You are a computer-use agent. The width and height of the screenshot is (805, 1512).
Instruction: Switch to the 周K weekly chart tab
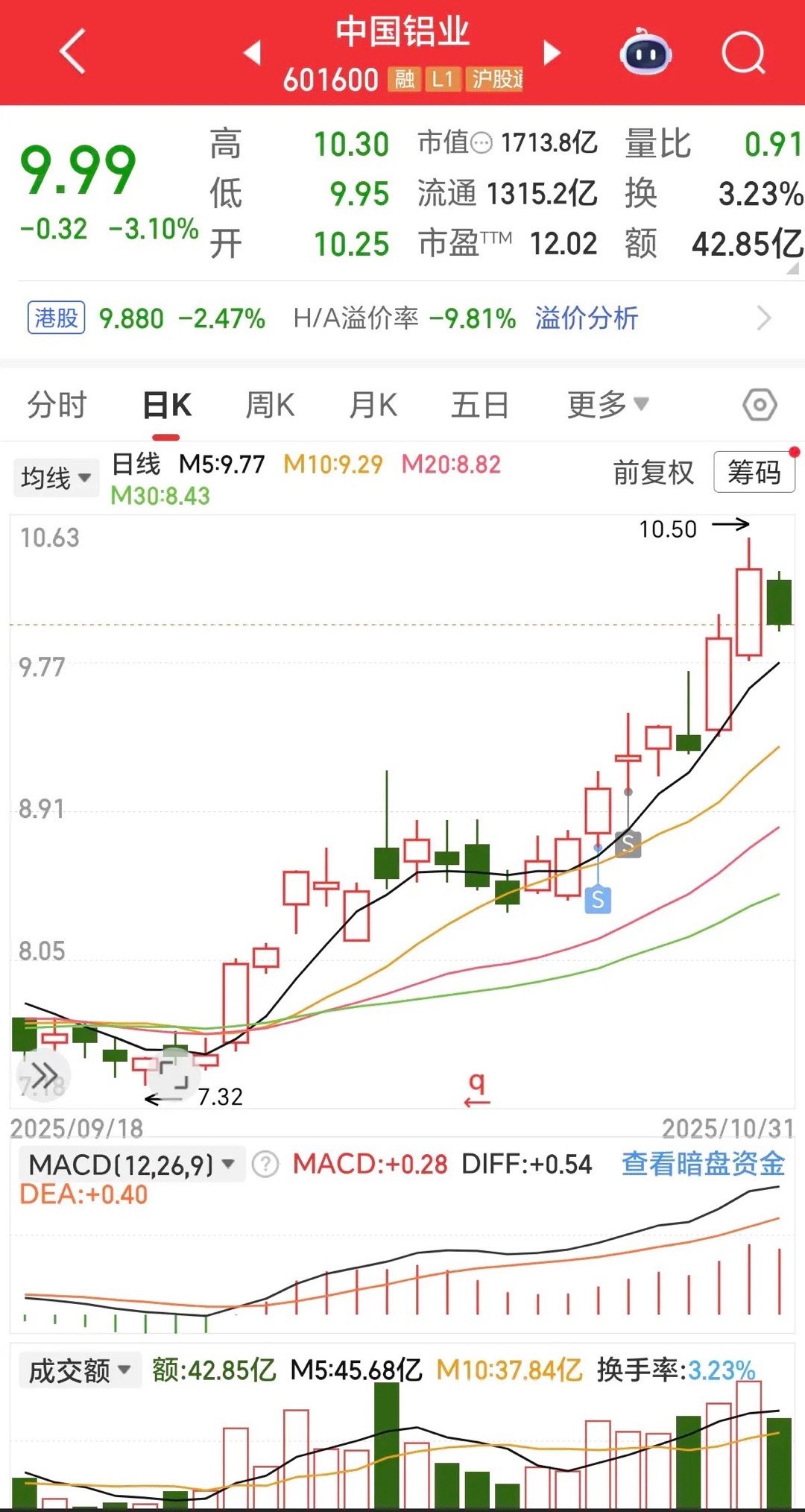(x=270, y=404)
